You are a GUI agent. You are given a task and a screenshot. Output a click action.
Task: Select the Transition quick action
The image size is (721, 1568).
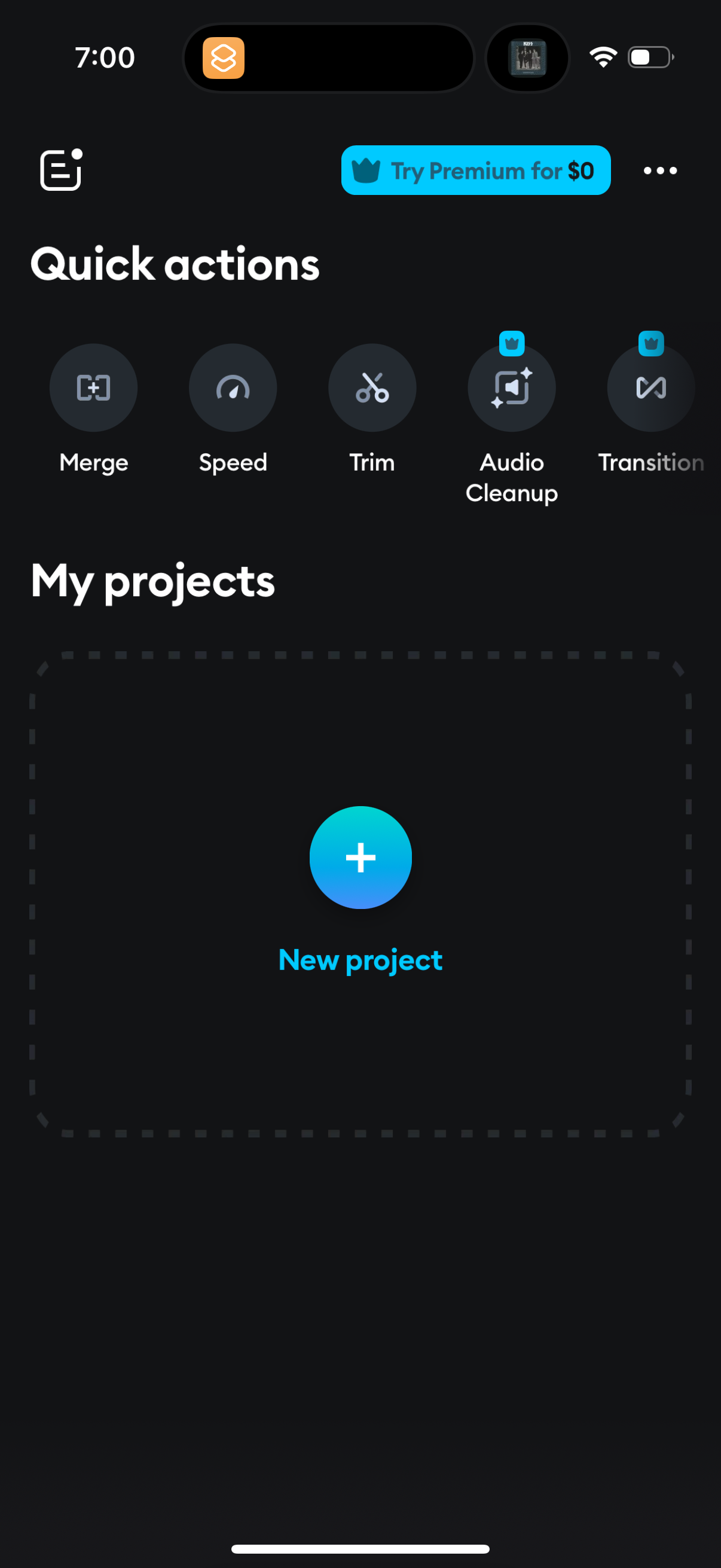tap(651, 388)
